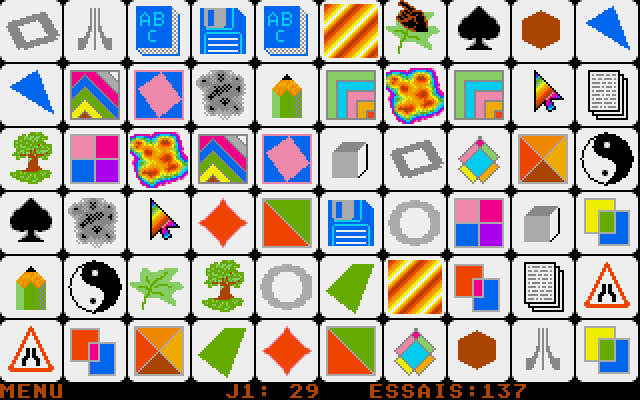Tap the lava blob tile between the nested squares

point(415,93)
